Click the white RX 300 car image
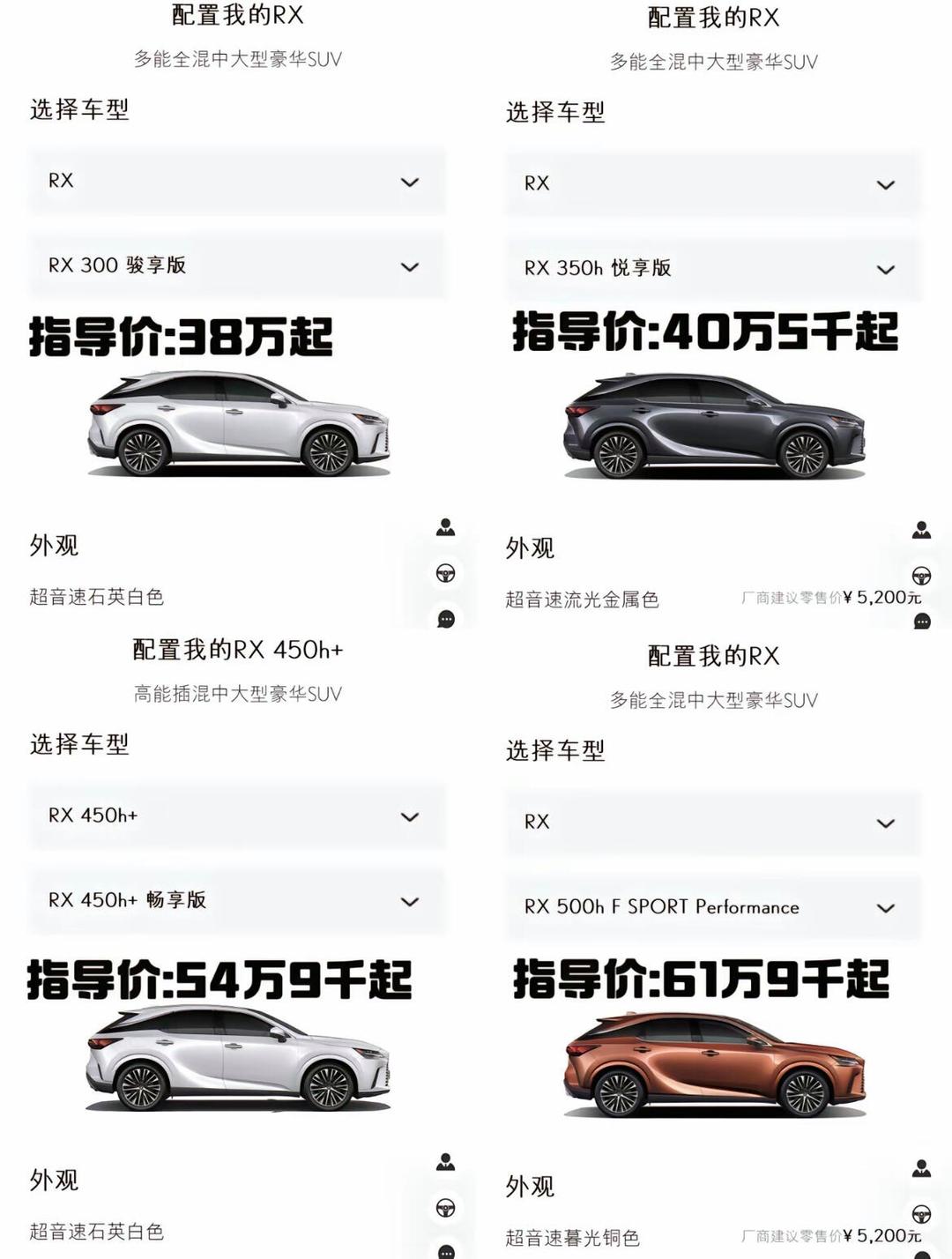This screenshot has height=1259, width=952. tap(238, 423)
